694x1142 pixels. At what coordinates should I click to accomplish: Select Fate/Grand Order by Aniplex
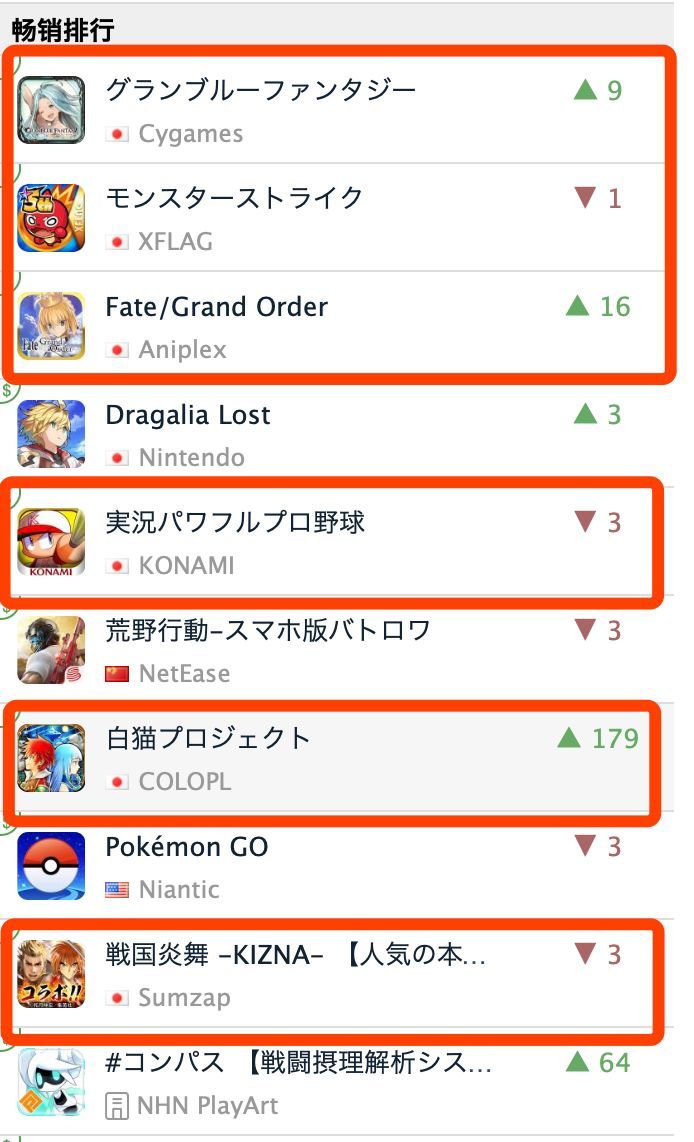coord(217,307)
